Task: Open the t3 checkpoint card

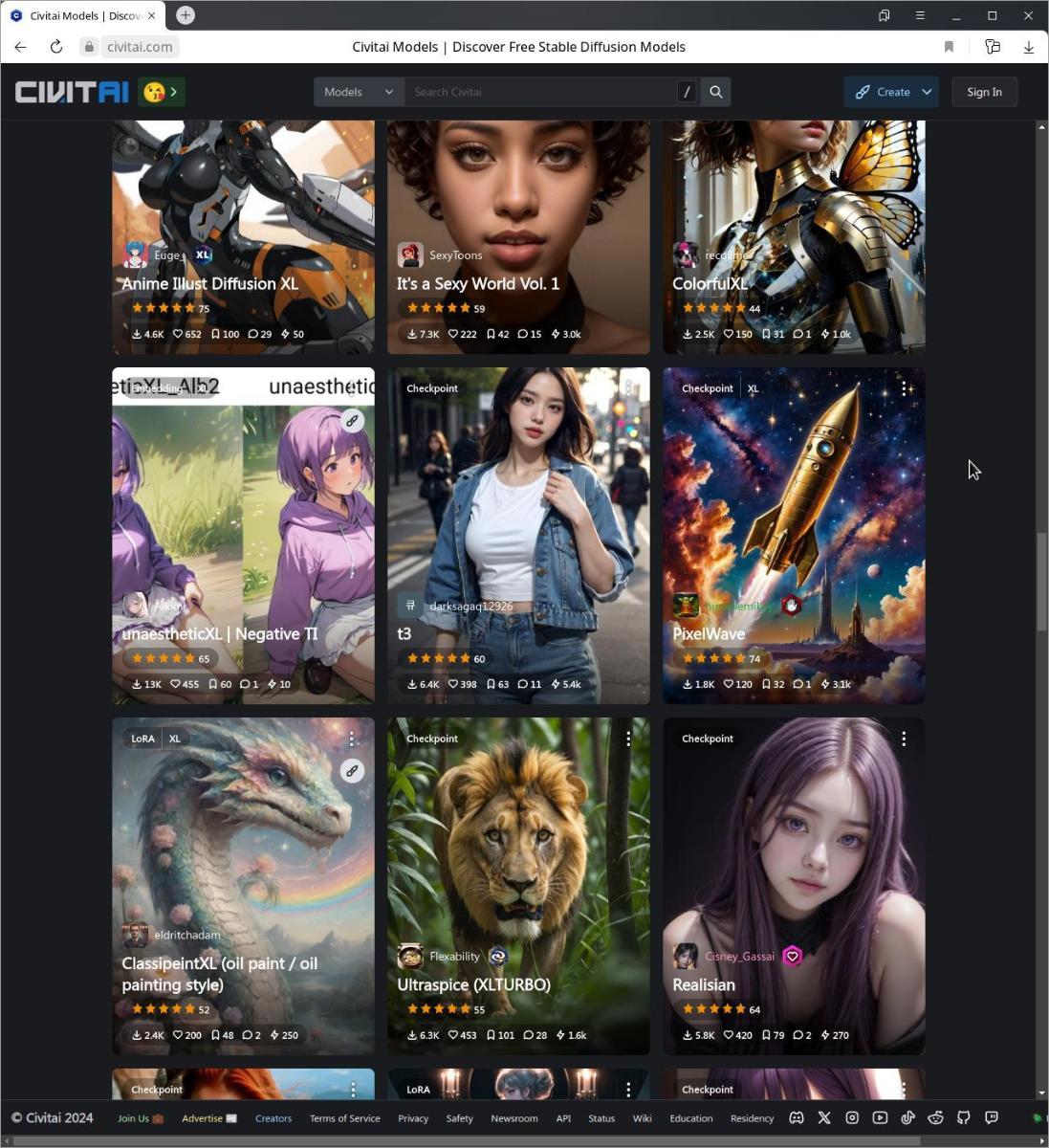Action: coord(518,507)
